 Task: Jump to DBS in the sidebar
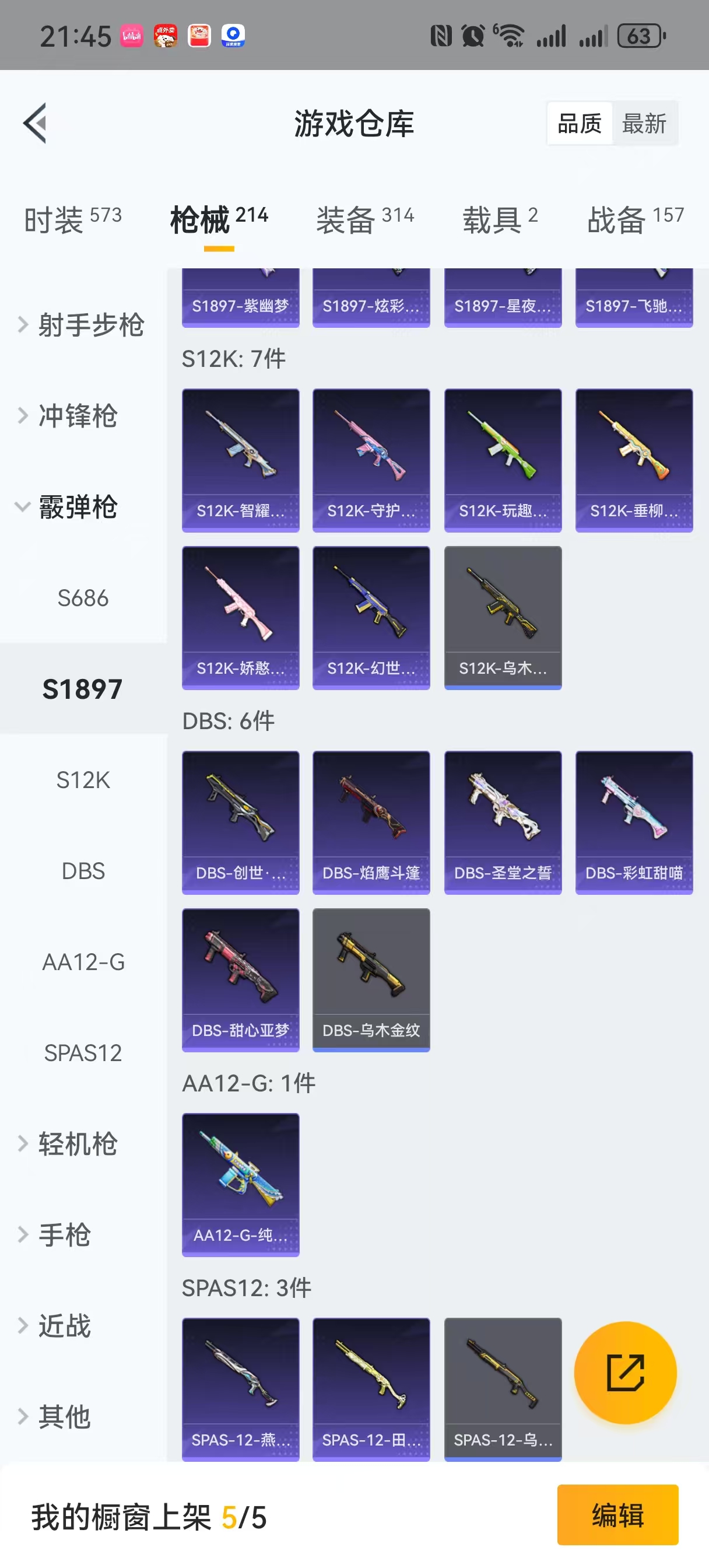point(83,870)
